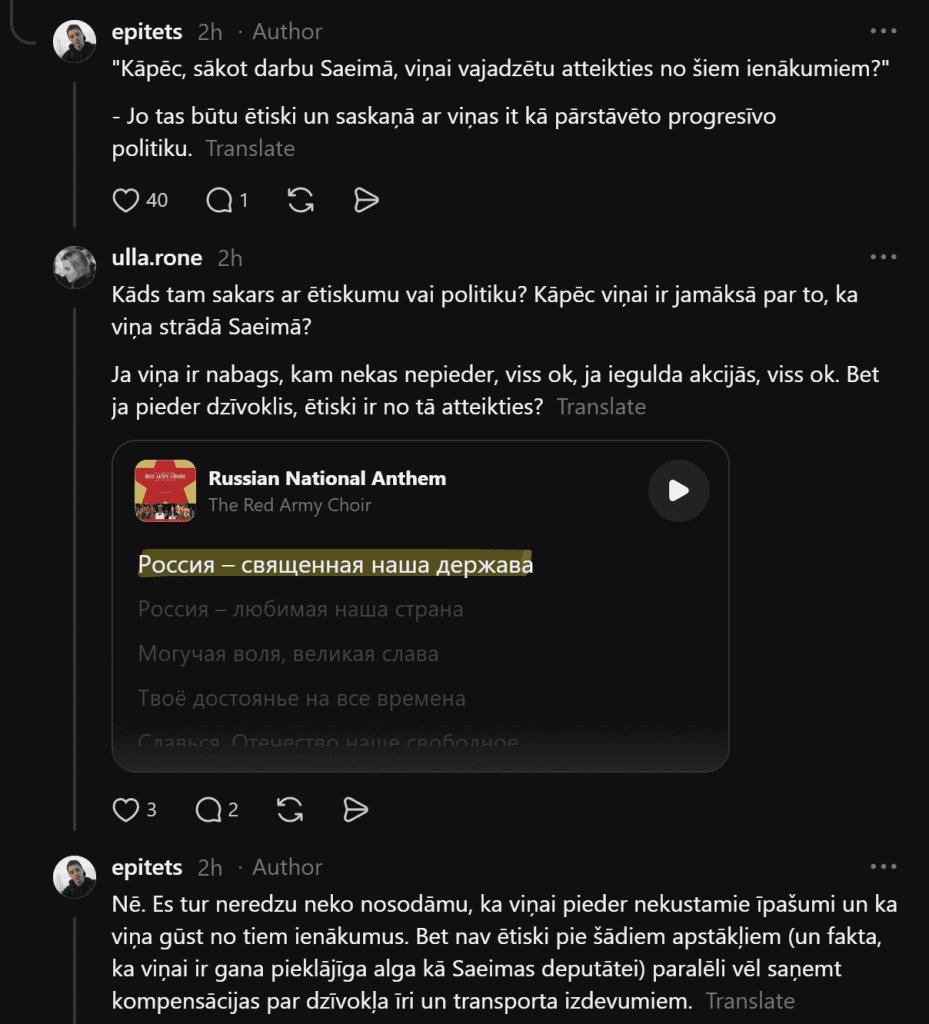The width and height of the screenshot is (929, 1024).
Task: Open the Russian National Anthem song card
Action: (420, 605)
